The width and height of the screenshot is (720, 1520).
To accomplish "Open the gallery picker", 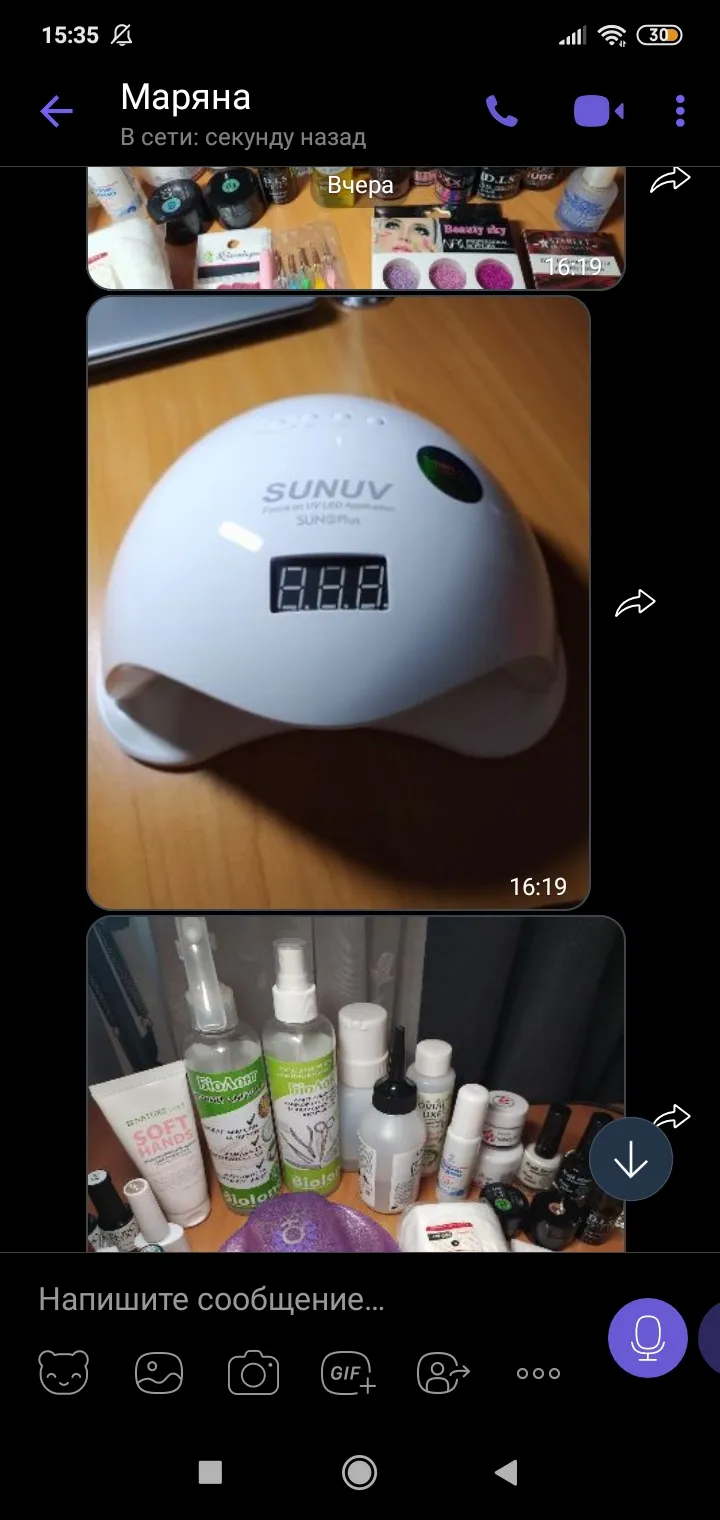I will 159,1373.
